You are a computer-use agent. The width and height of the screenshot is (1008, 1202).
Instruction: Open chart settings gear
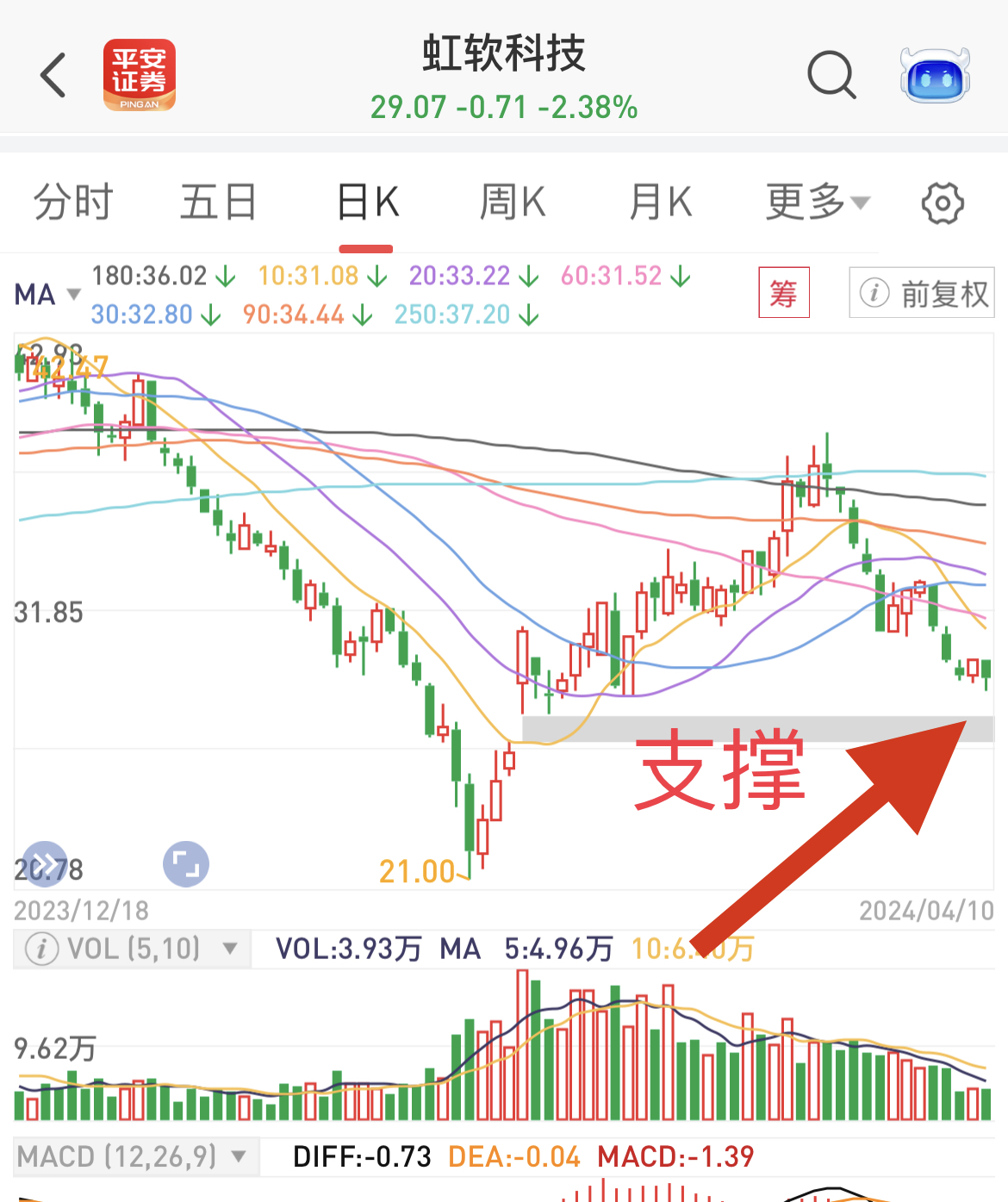click(x=942, y=203)
